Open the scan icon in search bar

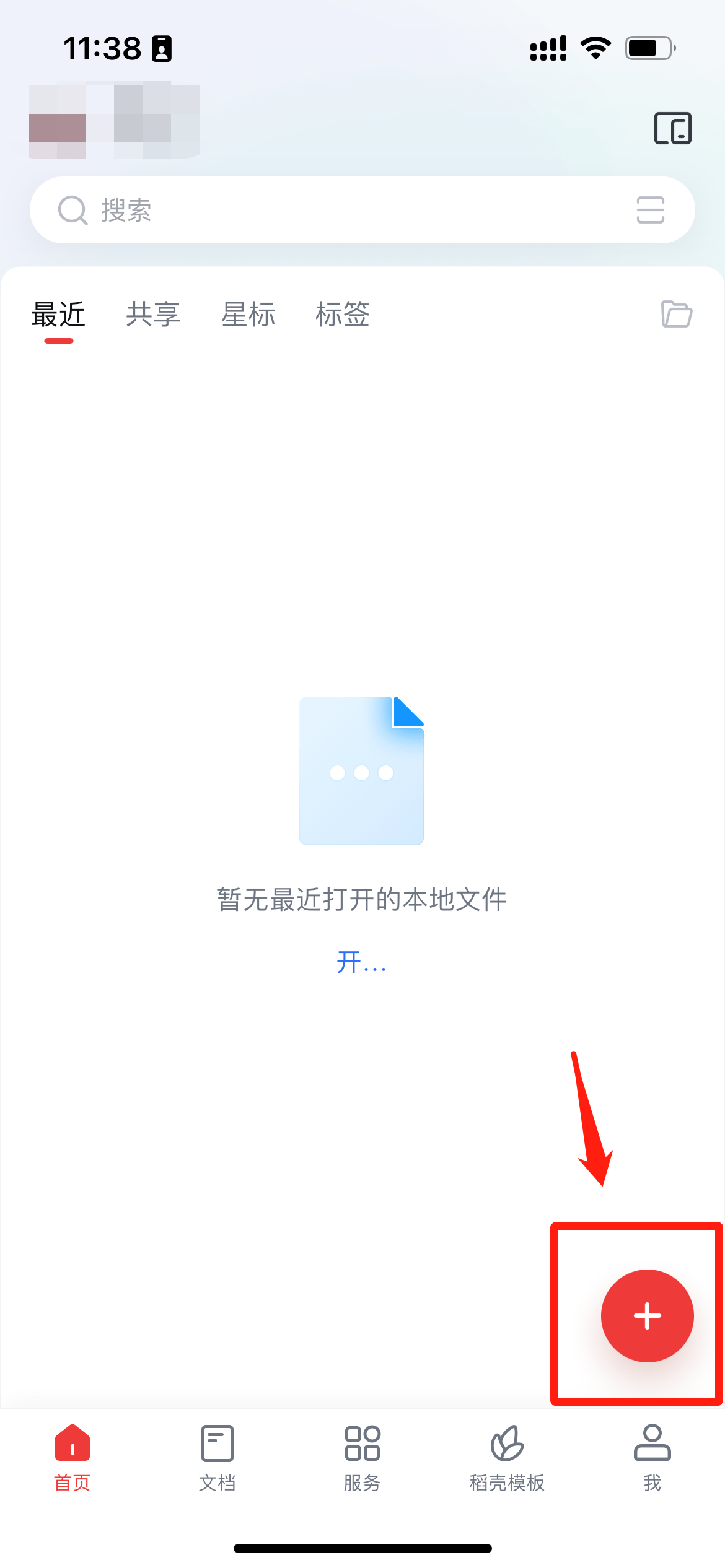650,210
